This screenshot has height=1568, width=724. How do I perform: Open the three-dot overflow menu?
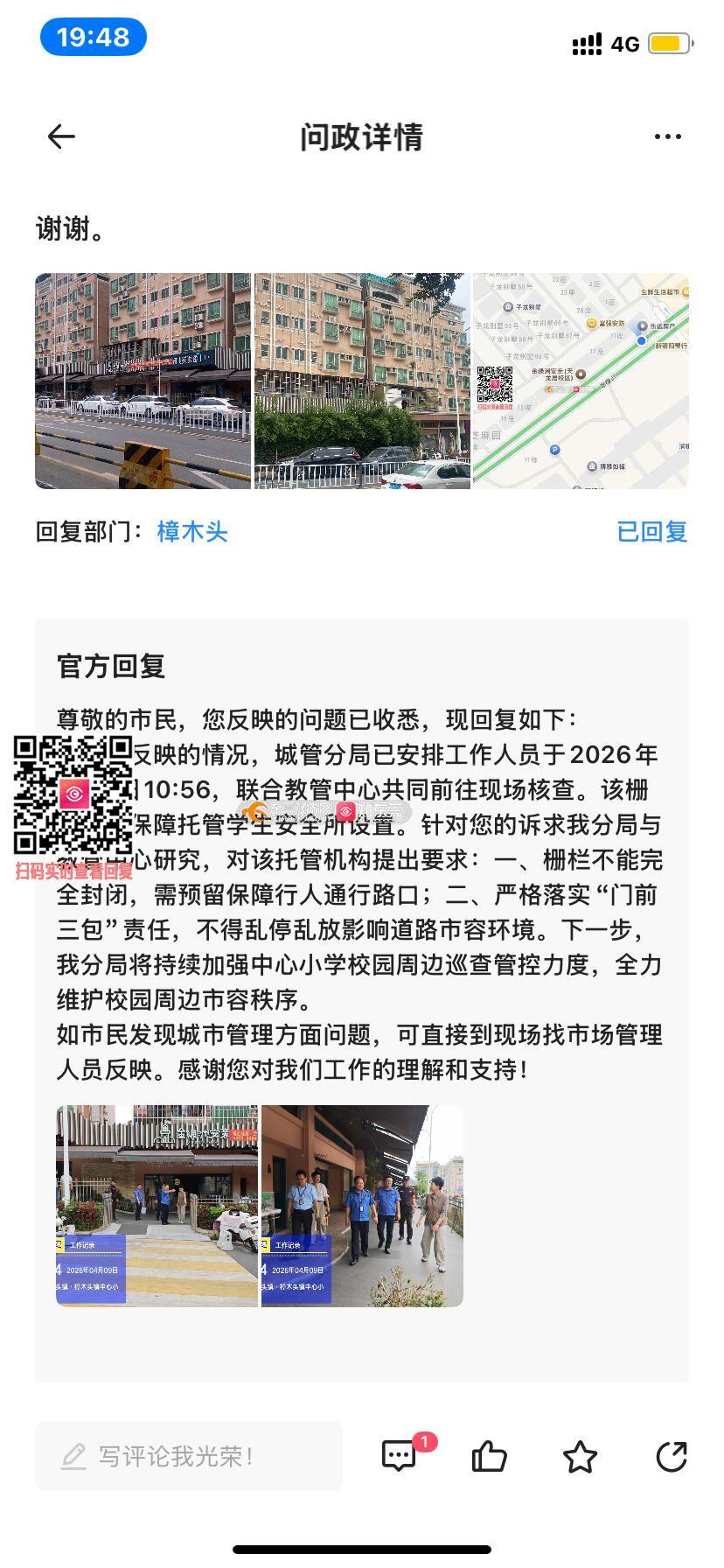tap(667, 136)
